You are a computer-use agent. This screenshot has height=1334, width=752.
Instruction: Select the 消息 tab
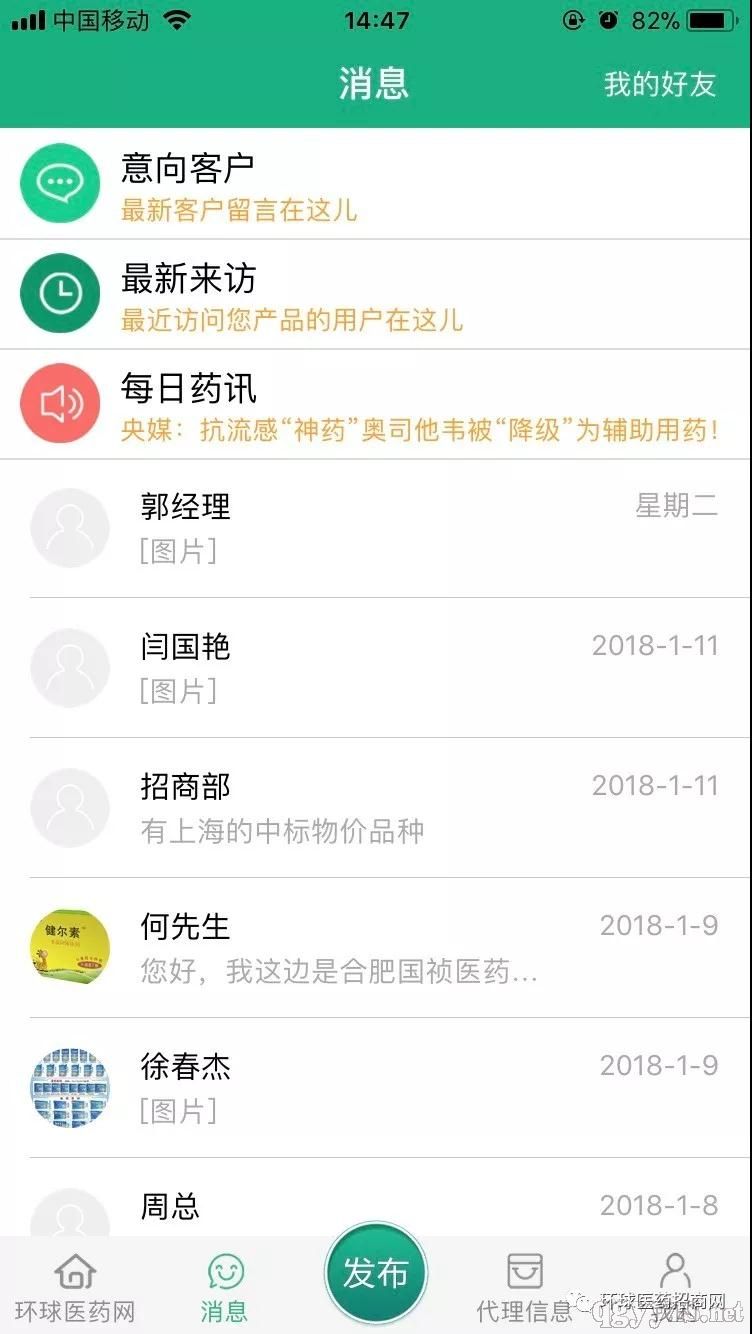225,1288
